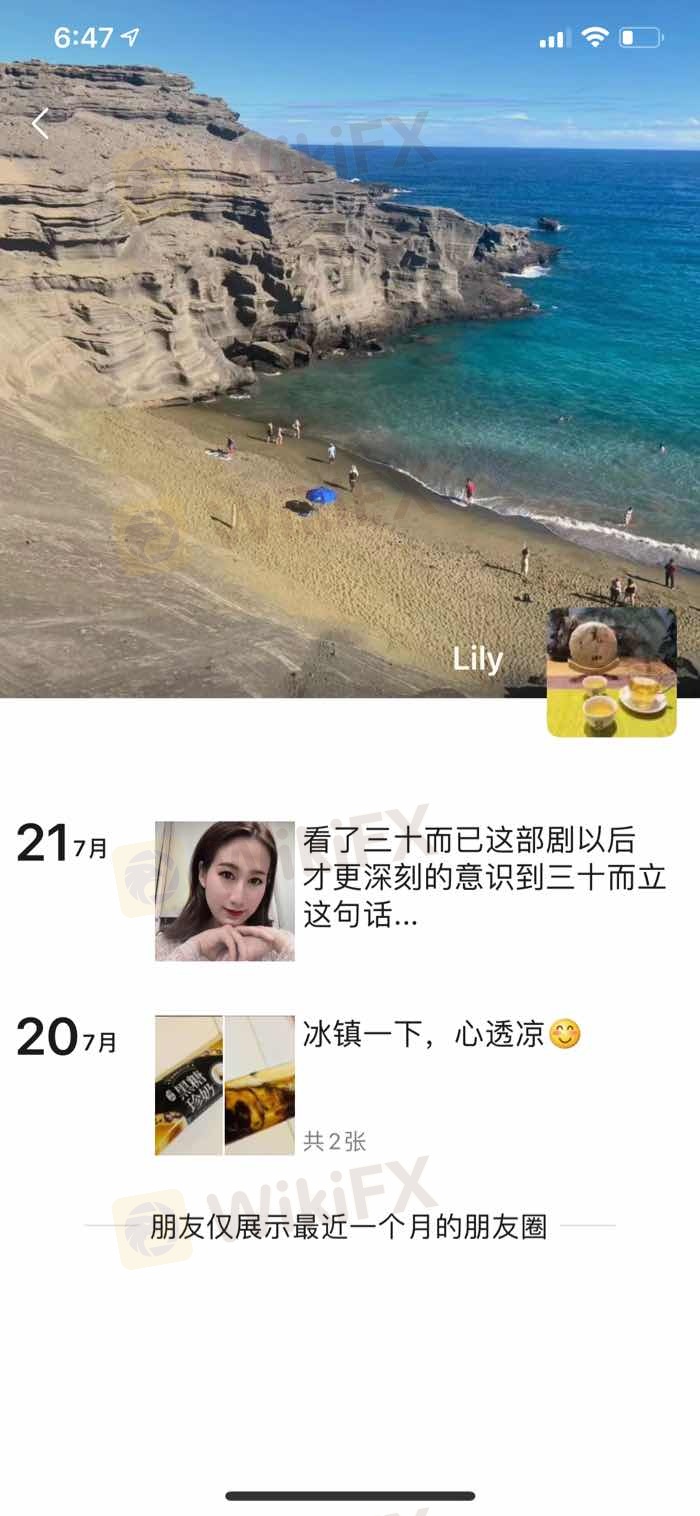Open the beach cover photo
This screenshot has height=1516, width=700.
point(350,350)
